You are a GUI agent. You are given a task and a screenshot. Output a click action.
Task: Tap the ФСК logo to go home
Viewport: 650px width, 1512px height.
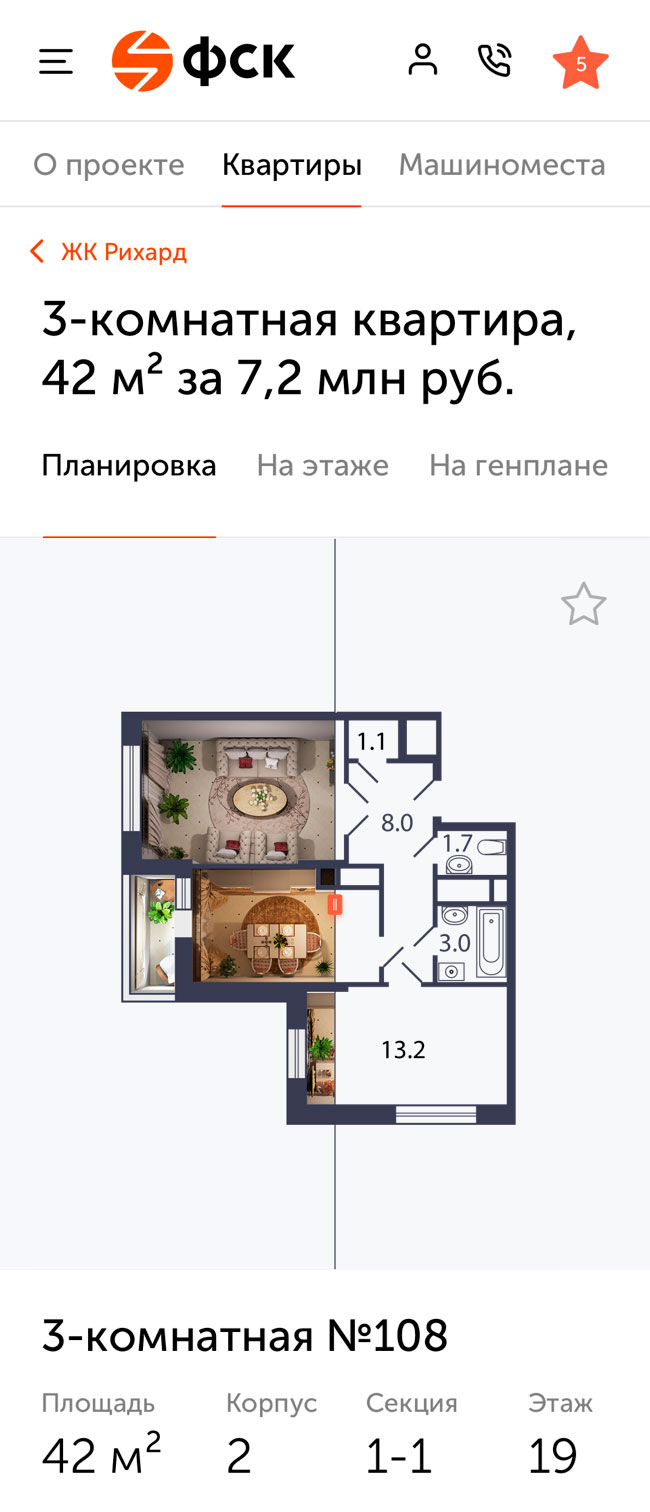coord(204,62)
